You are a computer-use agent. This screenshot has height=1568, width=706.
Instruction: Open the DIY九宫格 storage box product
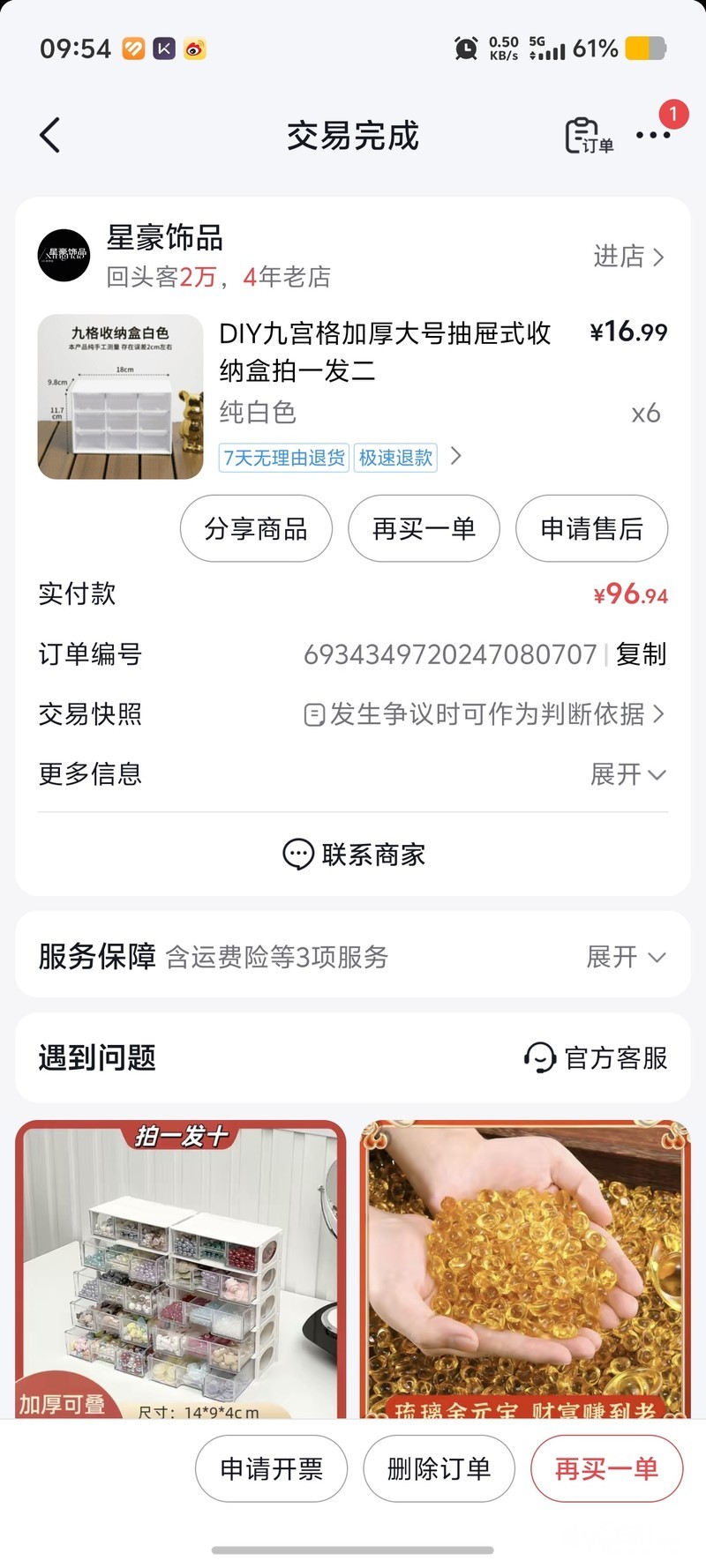[x=385, y=351]
